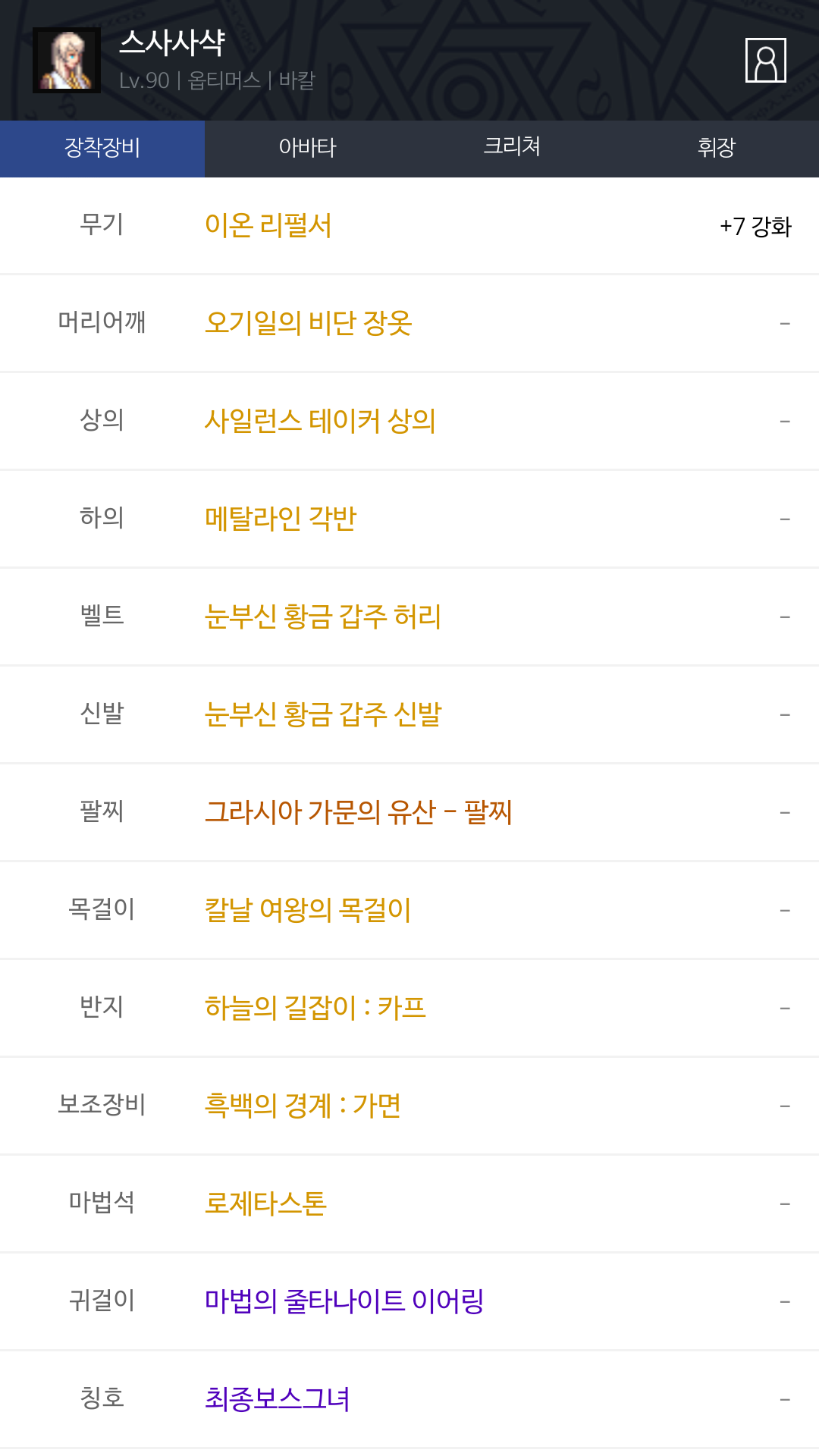Image resolution: width=819 pixels, height=1456 pixels.
Task: Open weapon item 이온 리펄서
Action: (268, 225)
